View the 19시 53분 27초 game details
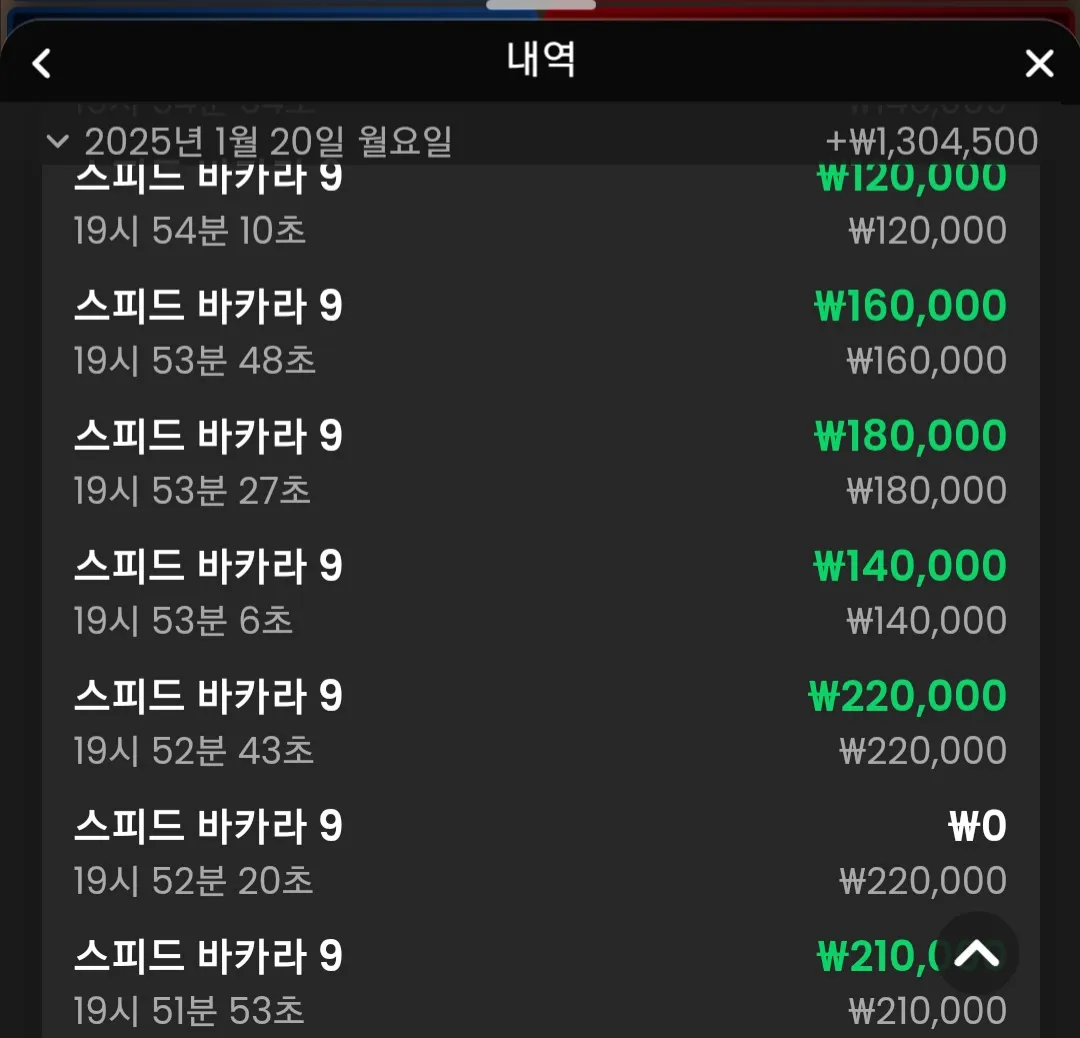1080x1038 pixels. click(x=541, y=463)
